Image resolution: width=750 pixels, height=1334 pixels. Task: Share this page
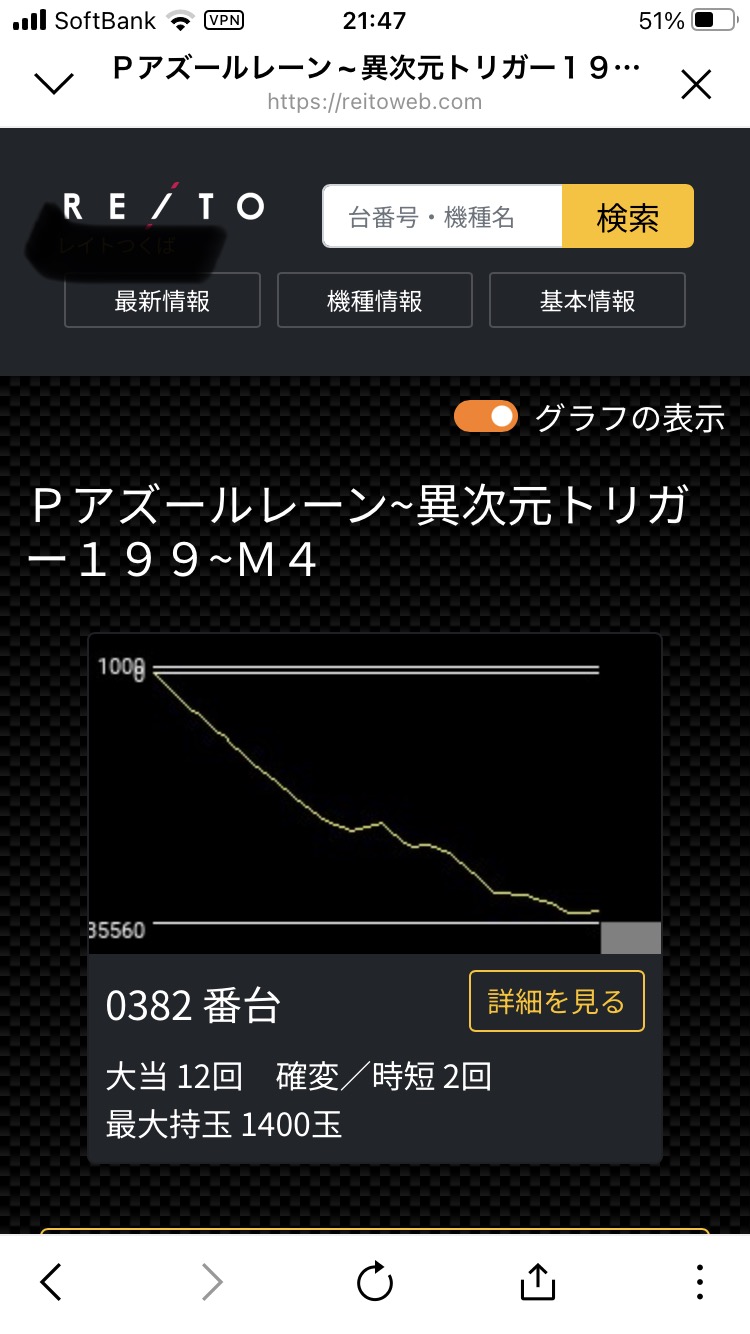click(x=537, y=1281)
